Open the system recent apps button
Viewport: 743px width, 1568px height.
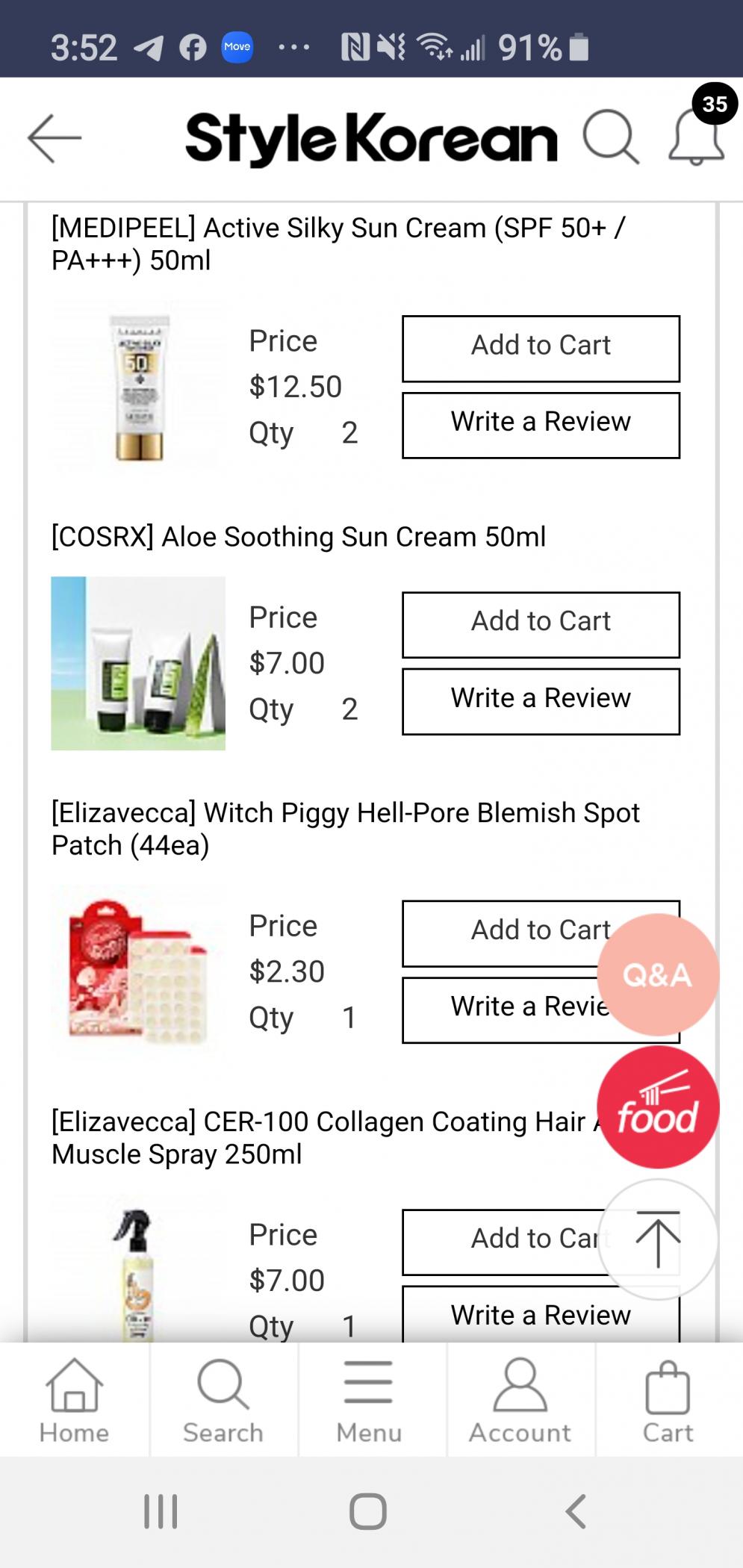(161, 1512)
